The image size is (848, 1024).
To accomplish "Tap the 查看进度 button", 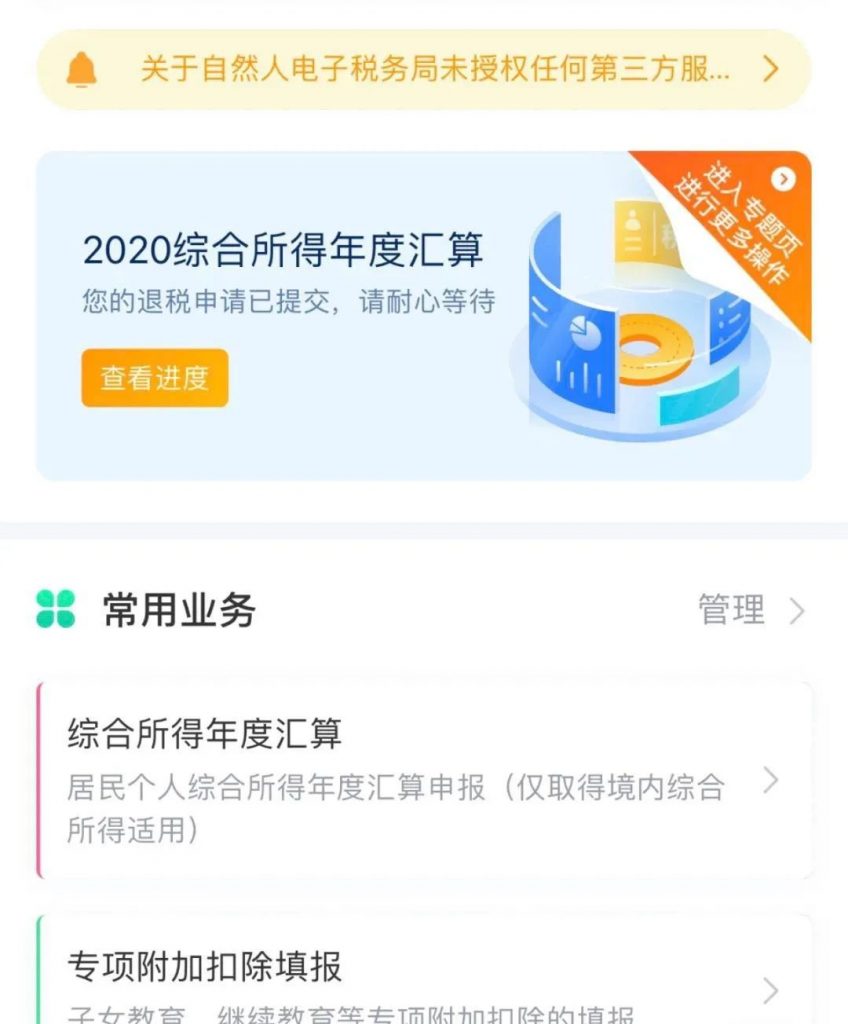I will pos(155,378).
